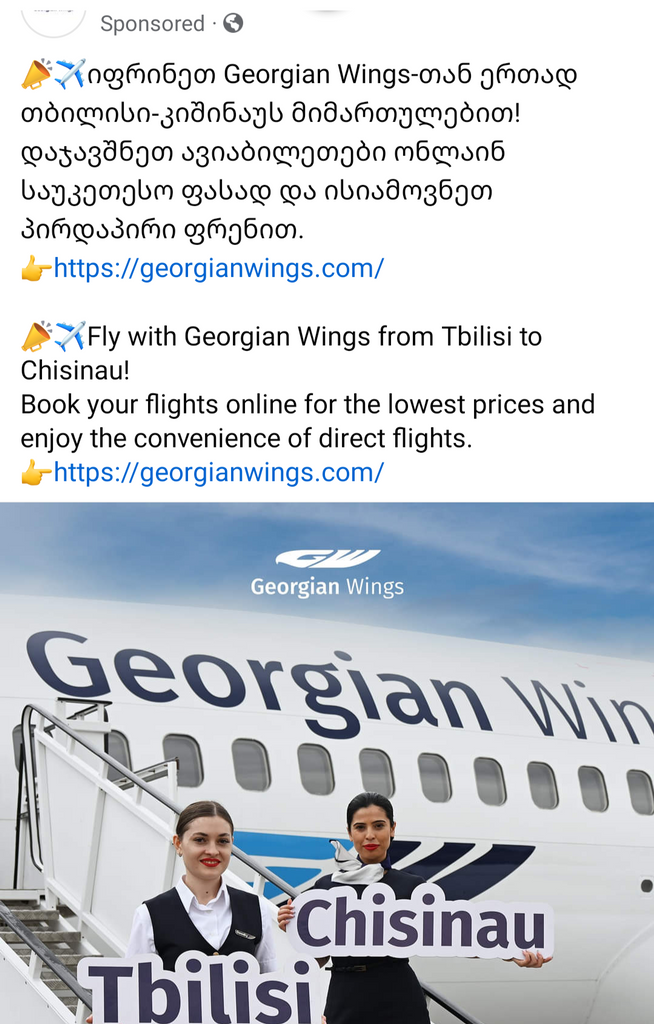Open the Georgian Wings ad image
This screenshot has width=654, height=1024.
327,760
